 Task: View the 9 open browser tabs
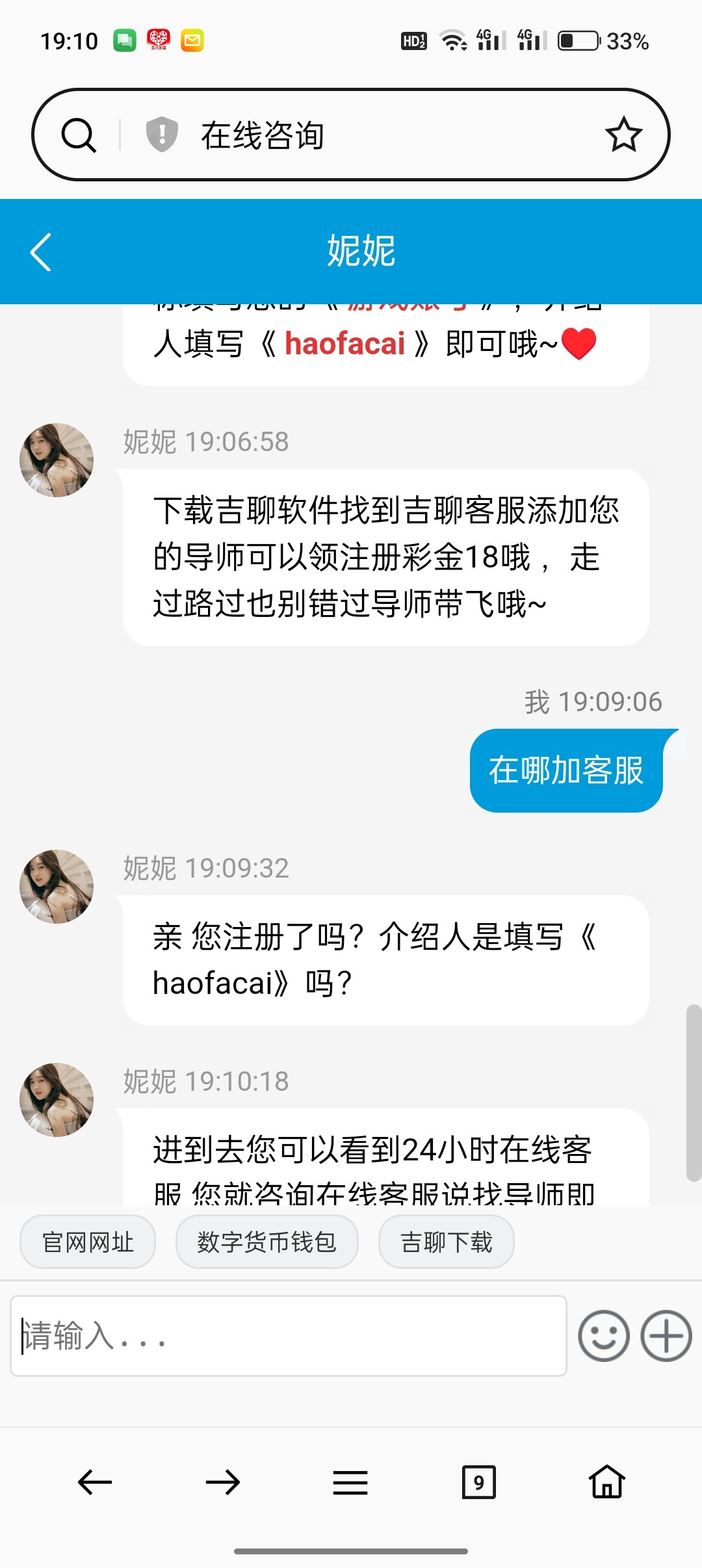pyautogui.click(x=478, y=1482)
